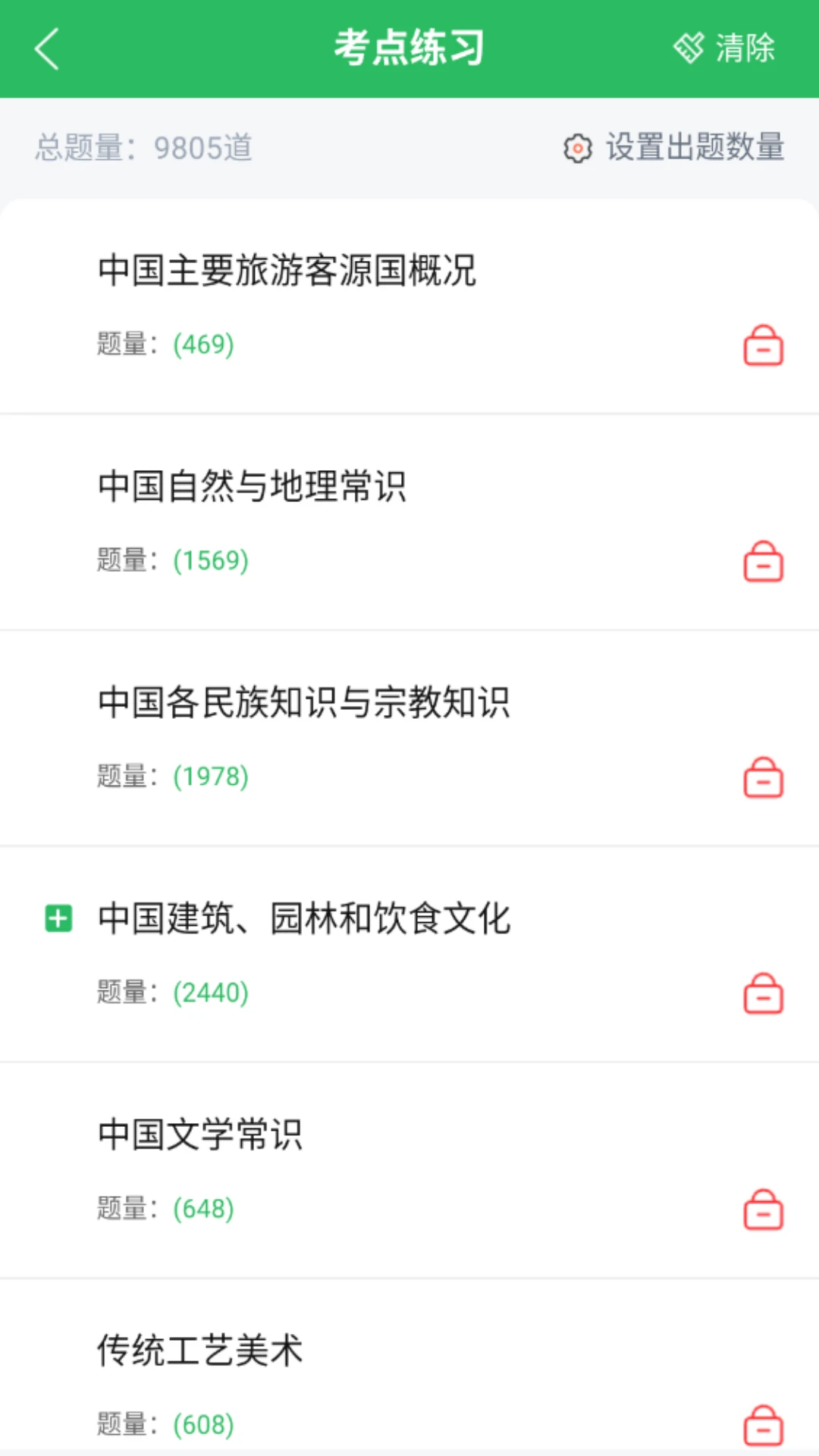Click the lock icon beside 传统工艺美术

coord(763,1424)
